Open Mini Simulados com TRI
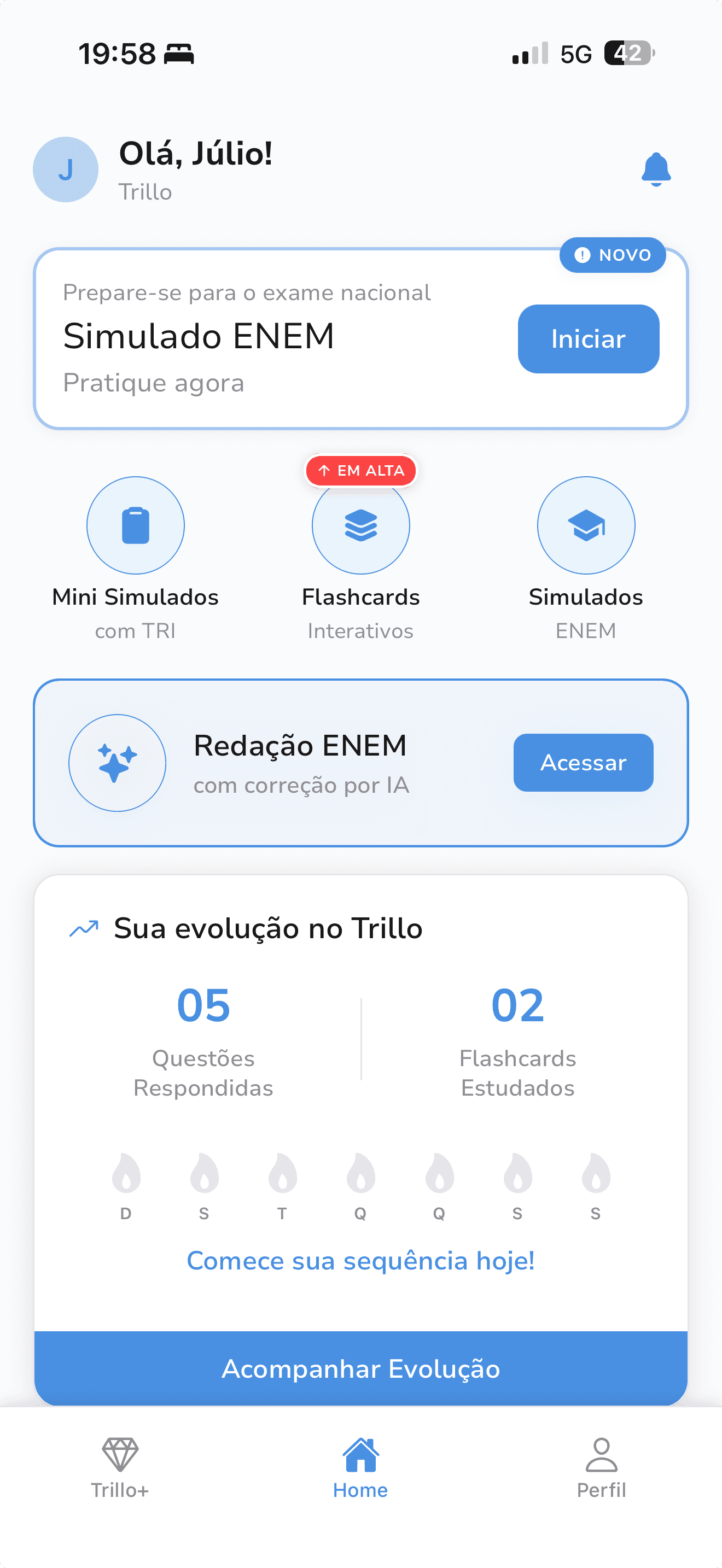This screenshot has width=722, height=1568. (135, 525)
